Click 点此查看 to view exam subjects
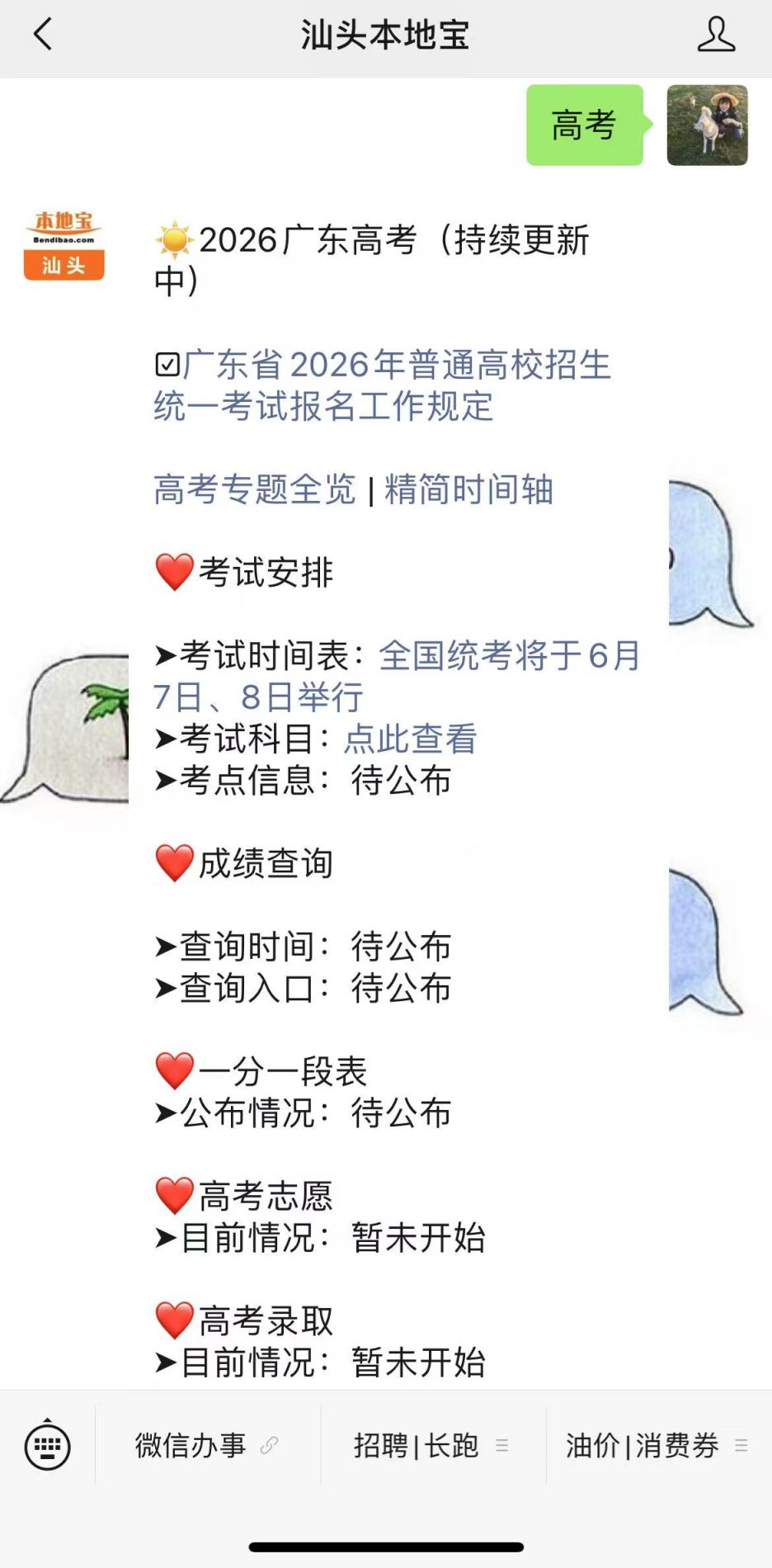 (x=410, y=740)
